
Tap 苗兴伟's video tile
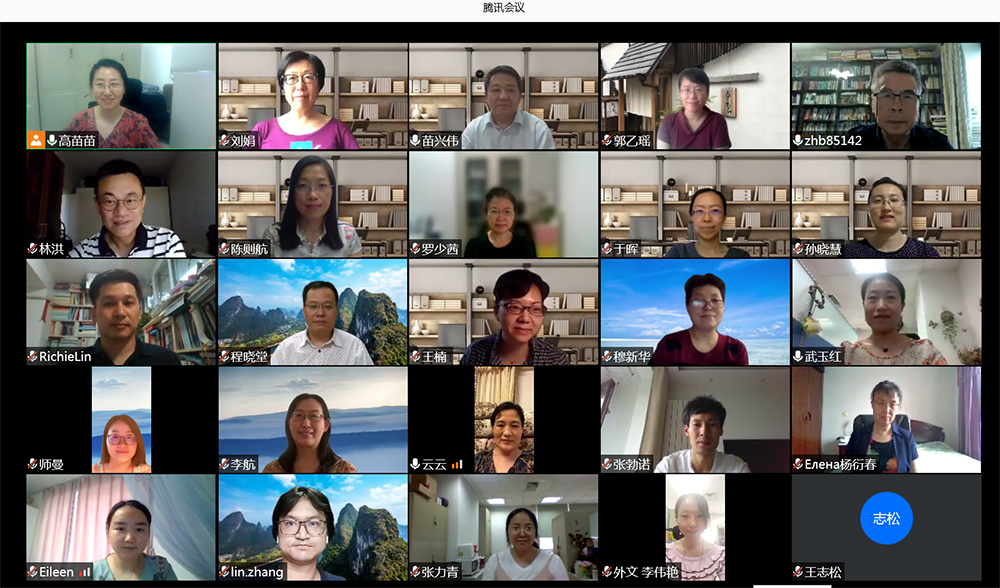pos(504,95)
